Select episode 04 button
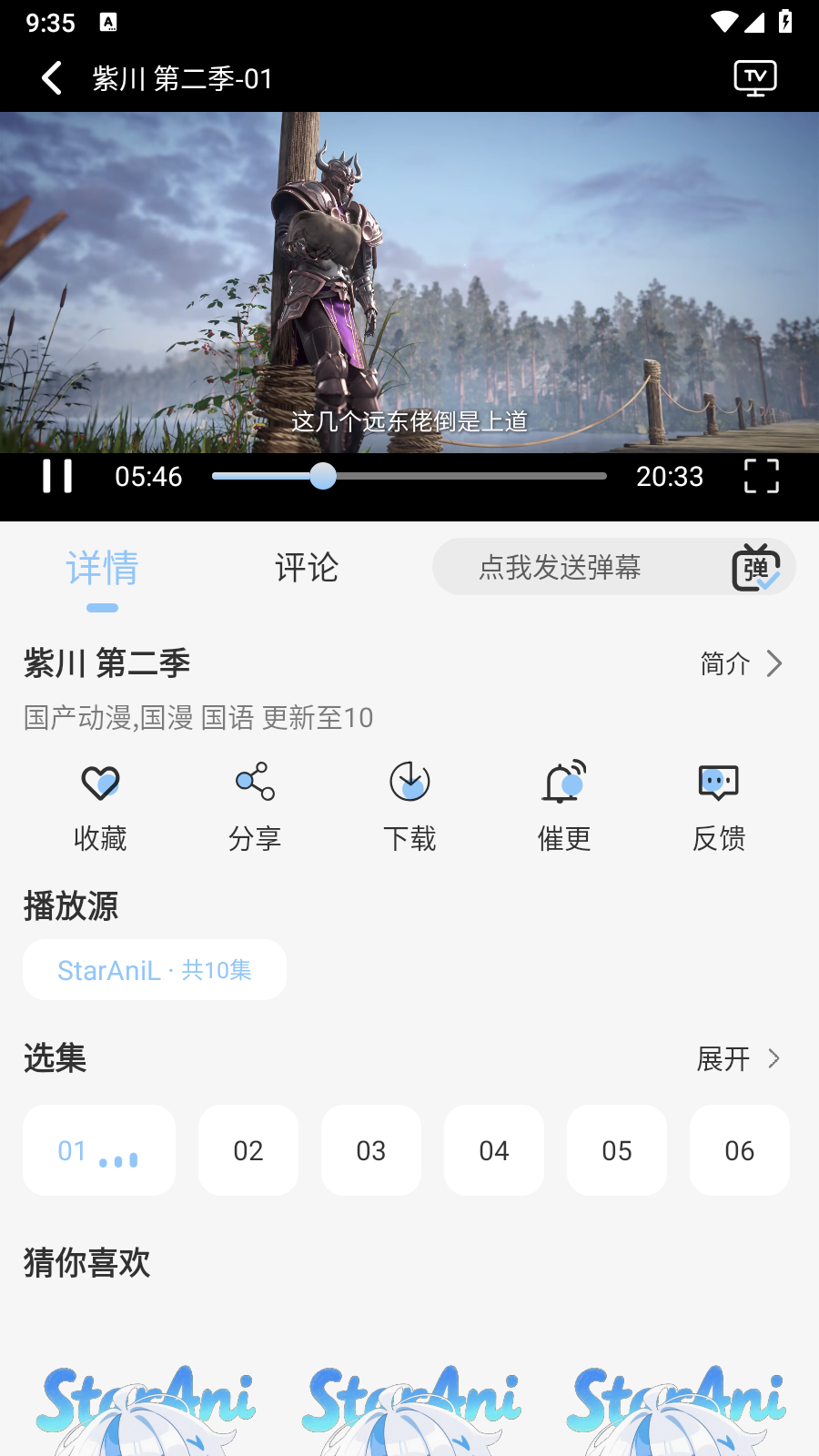The image size is (819, 1456). tap(494, 1149)
